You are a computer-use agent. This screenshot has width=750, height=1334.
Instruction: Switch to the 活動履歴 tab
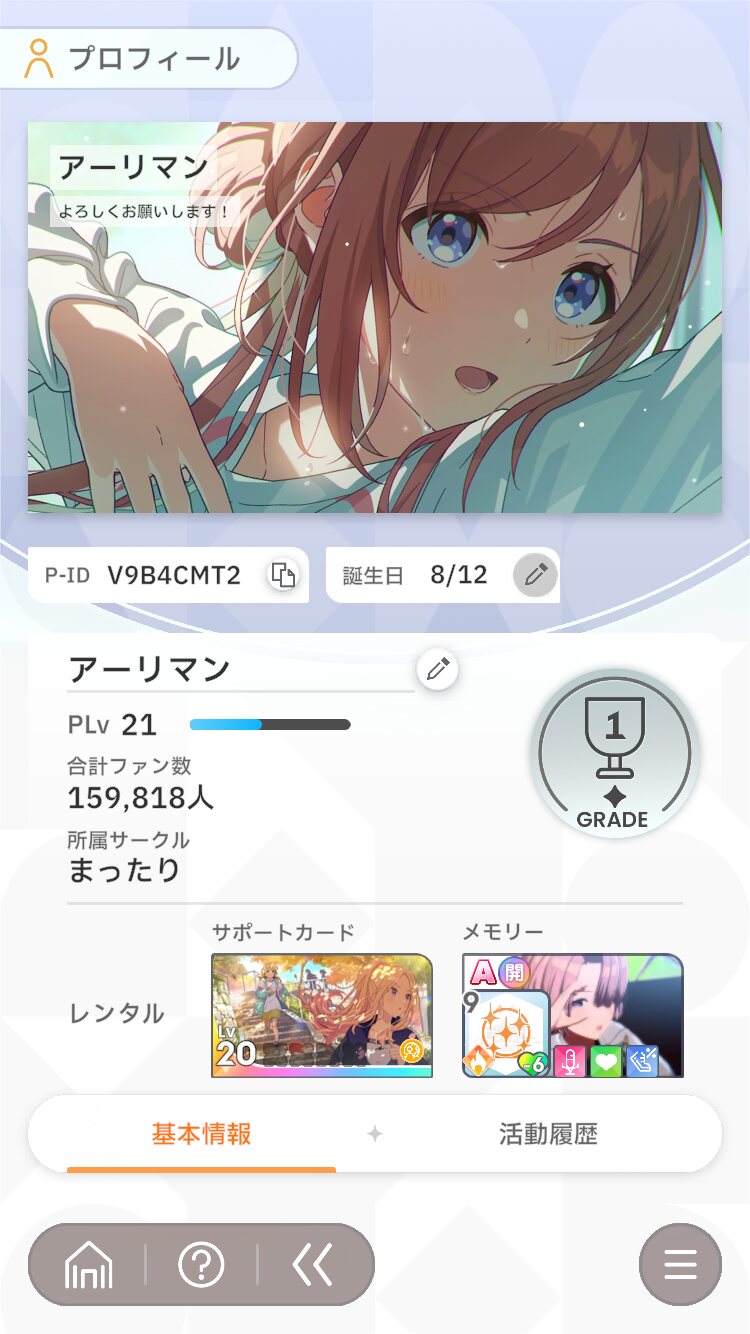[548, 1134]
